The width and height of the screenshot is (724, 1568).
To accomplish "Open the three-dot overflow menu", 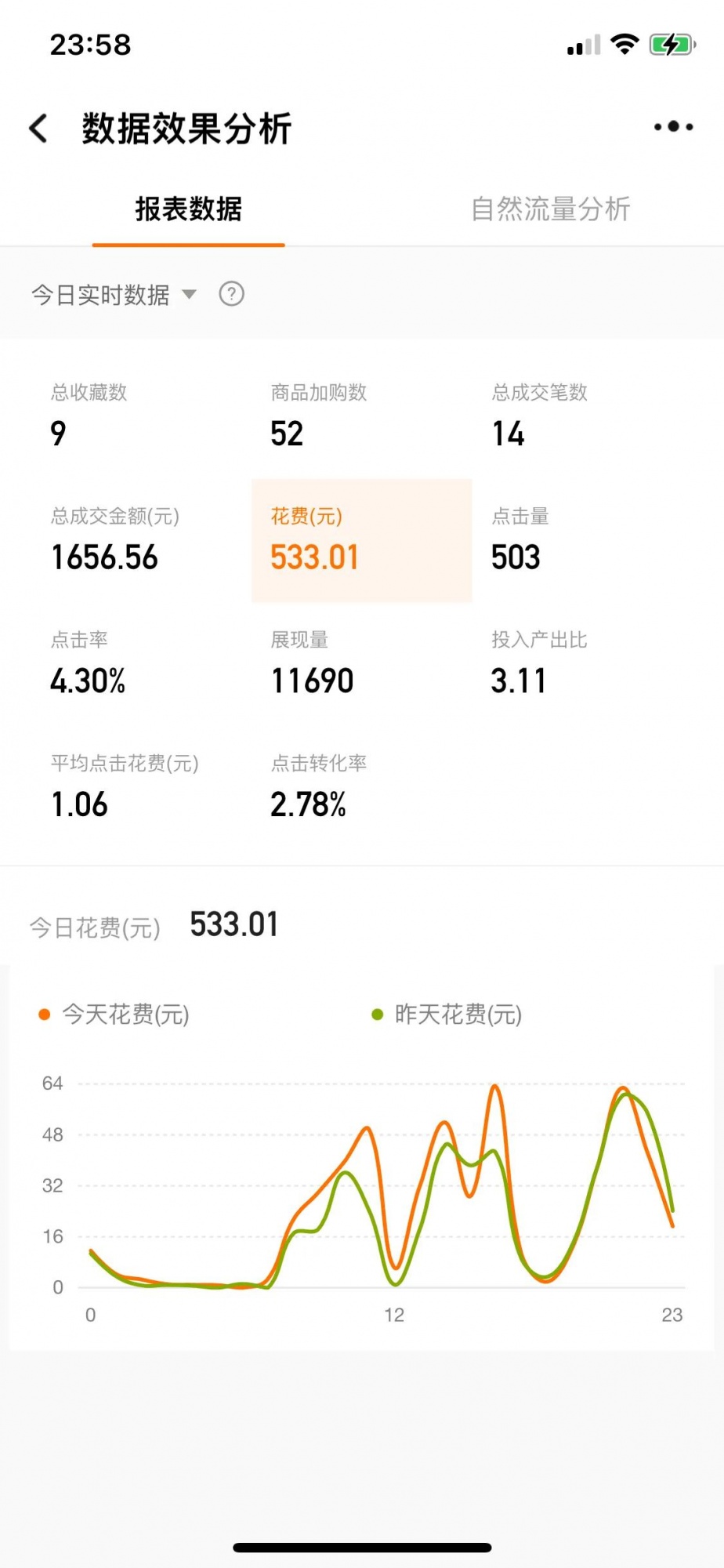I will pos(673,127).
